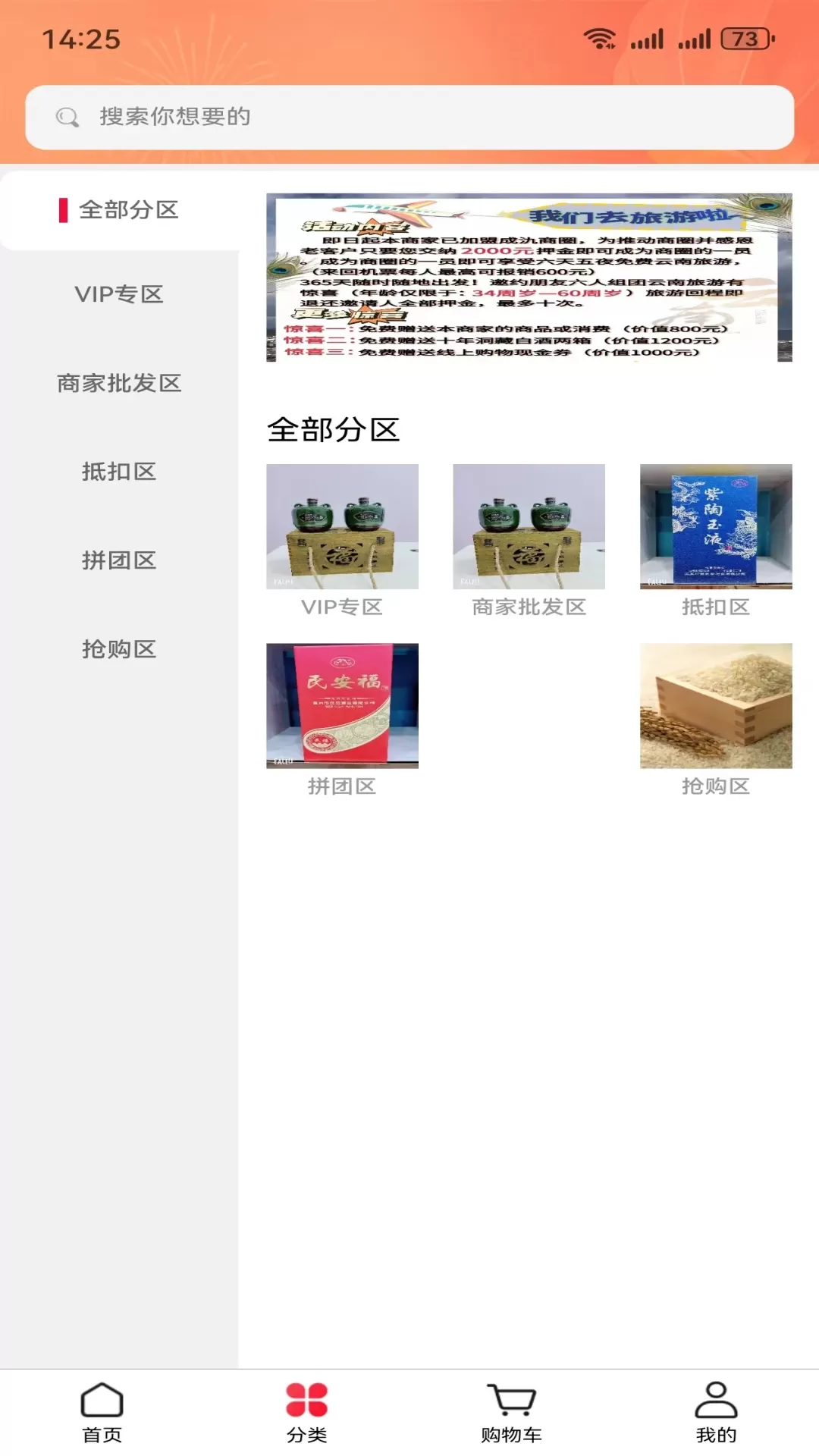Select 全部分区 in the sidebar

click(x=120, y=210)
